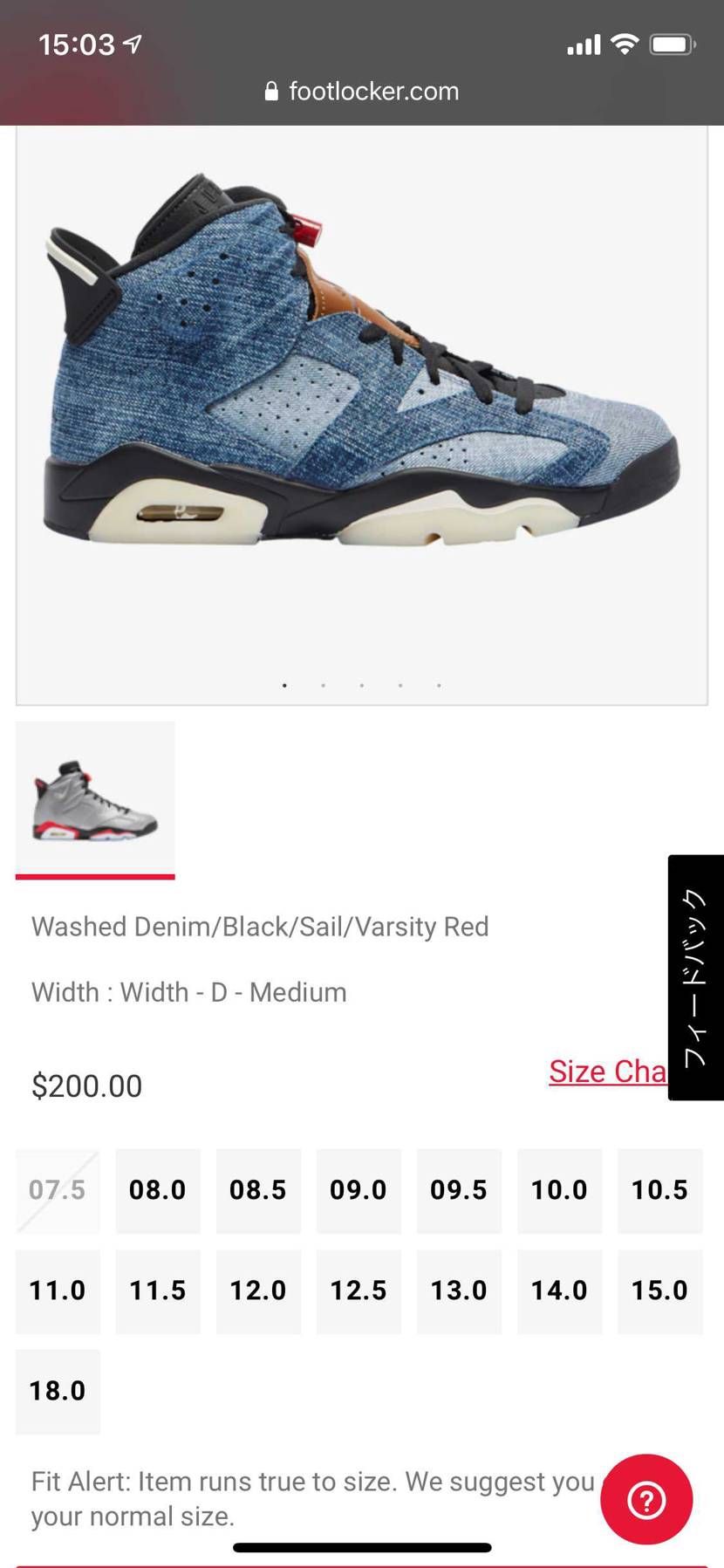Select size 09.5
This screenshot has height=1568, width=724.
(x=459, y=1190)
